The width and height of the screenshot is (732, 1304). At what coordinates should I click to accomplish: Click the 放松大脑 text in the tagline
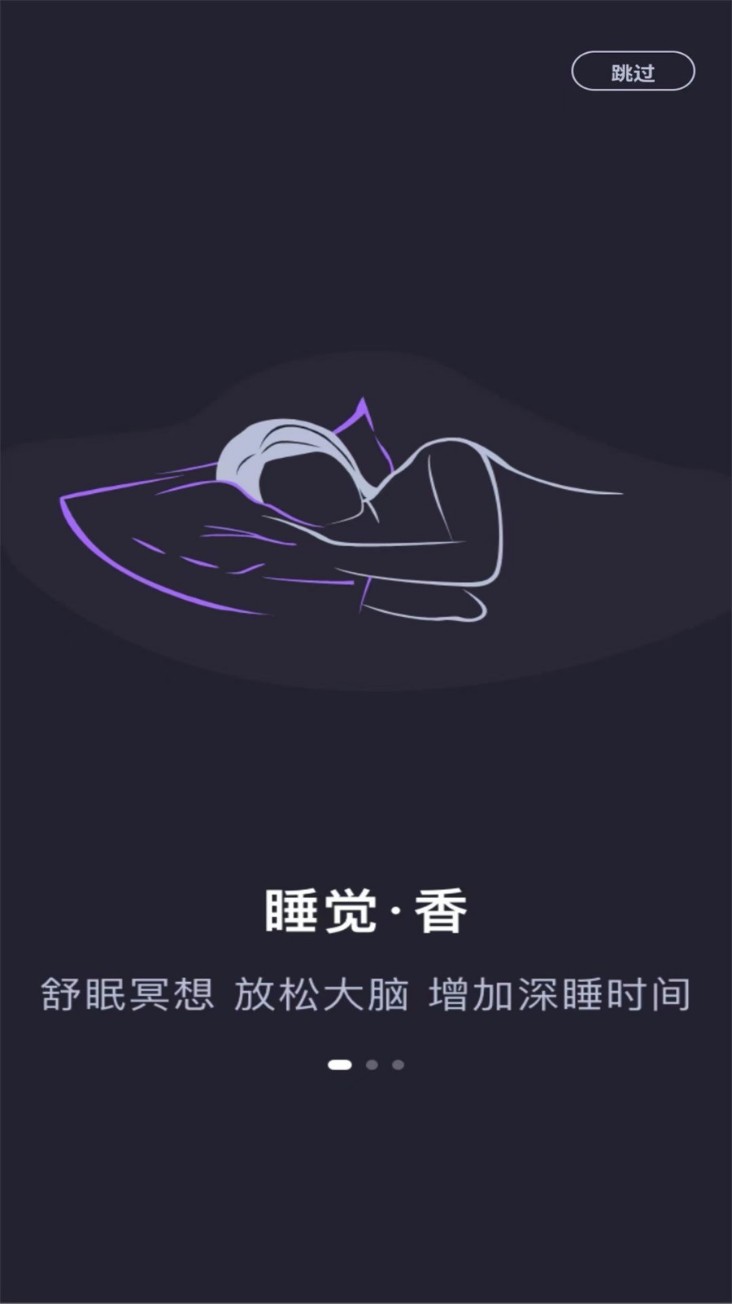point(324,992)
